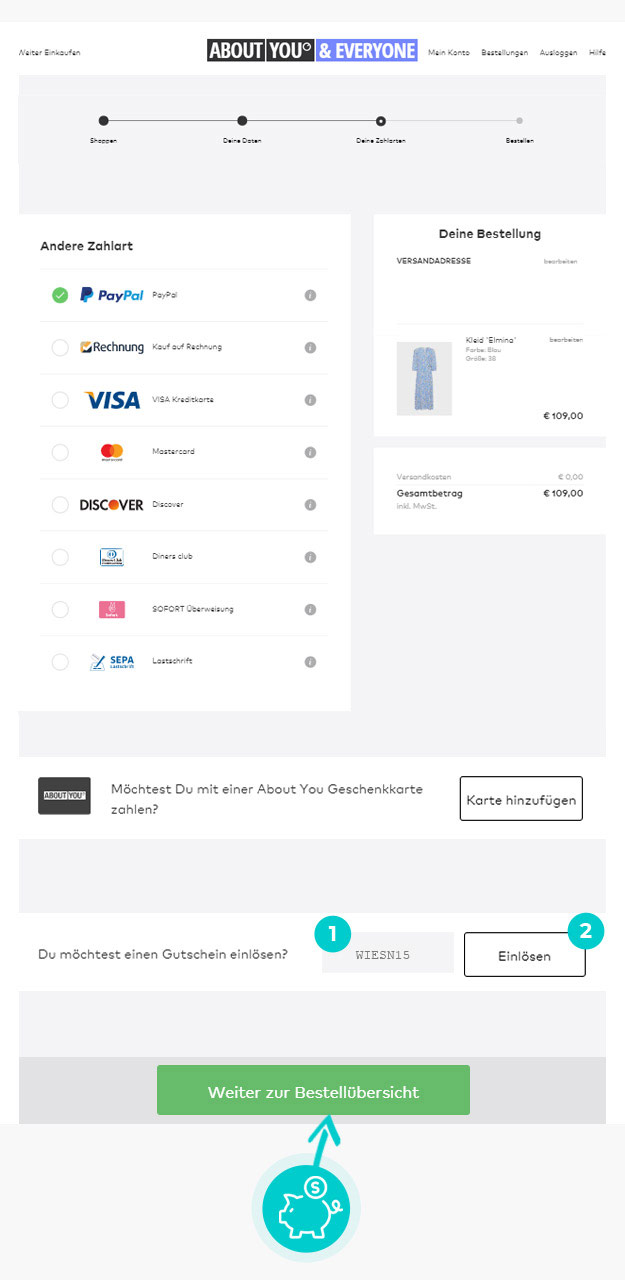
Task: Edit Kleid 'Elmina' item via bearbeiten
Action: 566,340
